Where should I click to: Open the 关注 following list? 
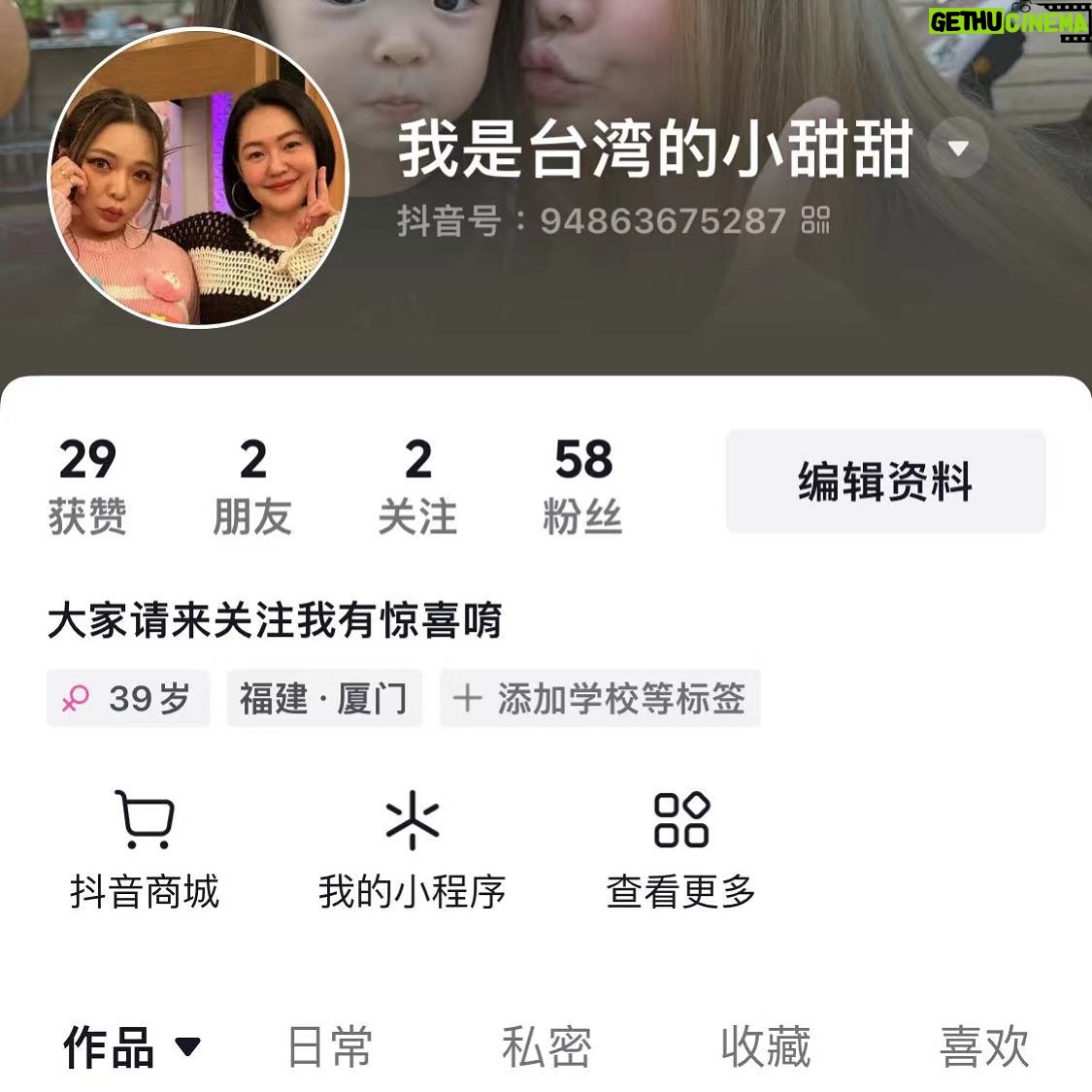coord(417,485)
